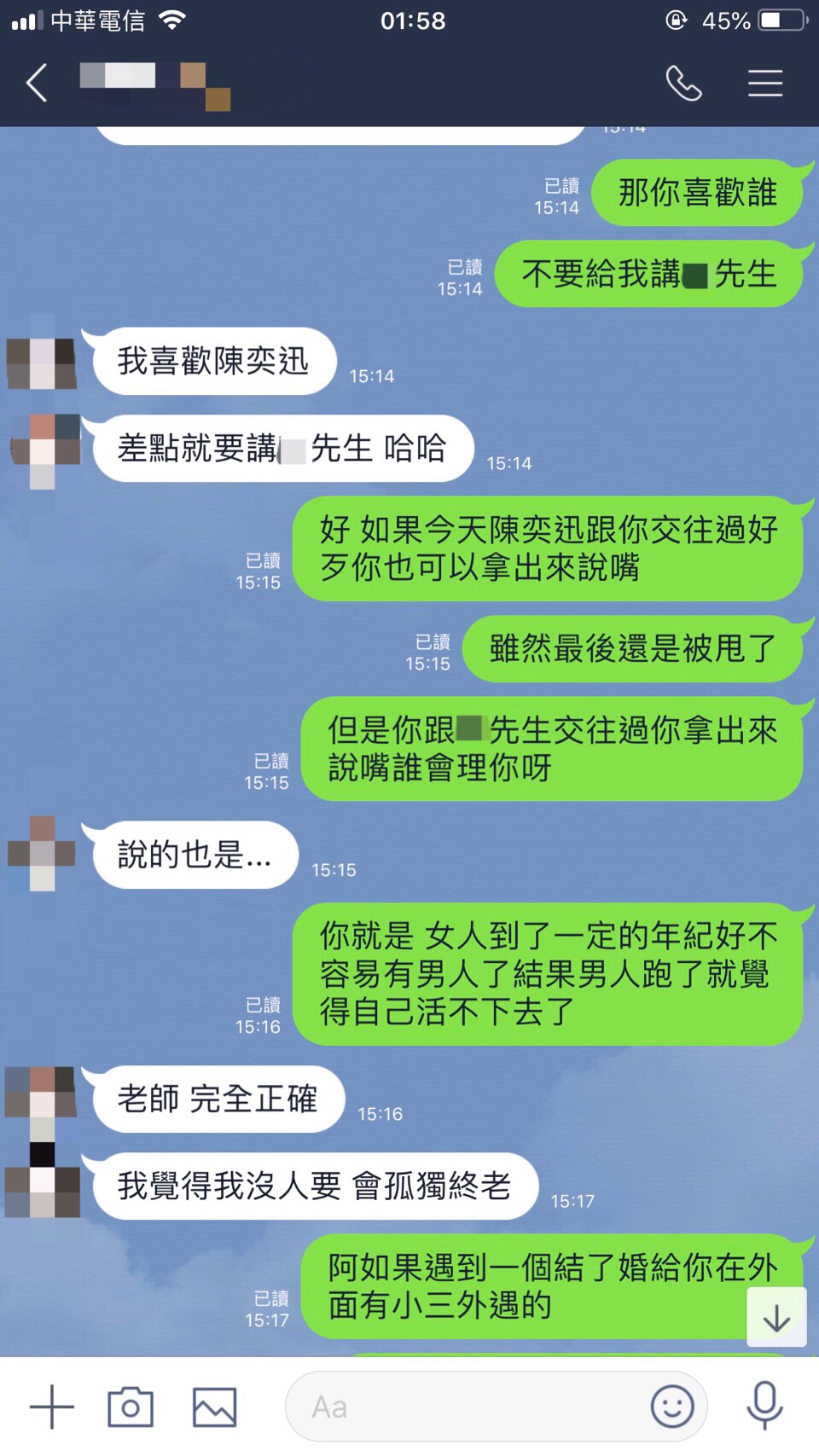
Task: Open the plus attachment menu
Action: [52, 1407]
